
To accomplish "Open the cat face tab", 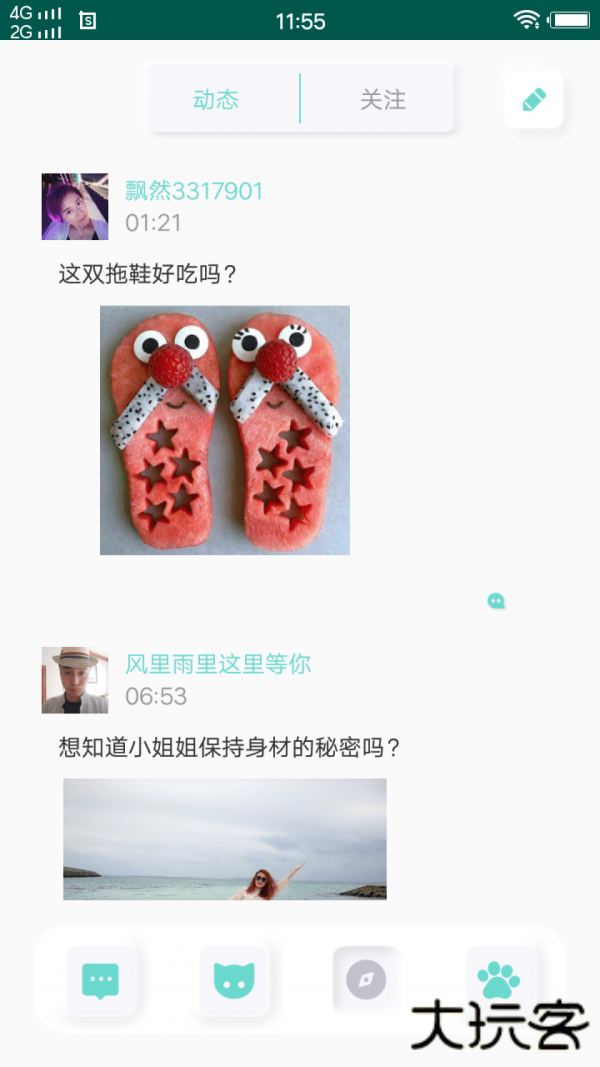I will tap(234, 981).
